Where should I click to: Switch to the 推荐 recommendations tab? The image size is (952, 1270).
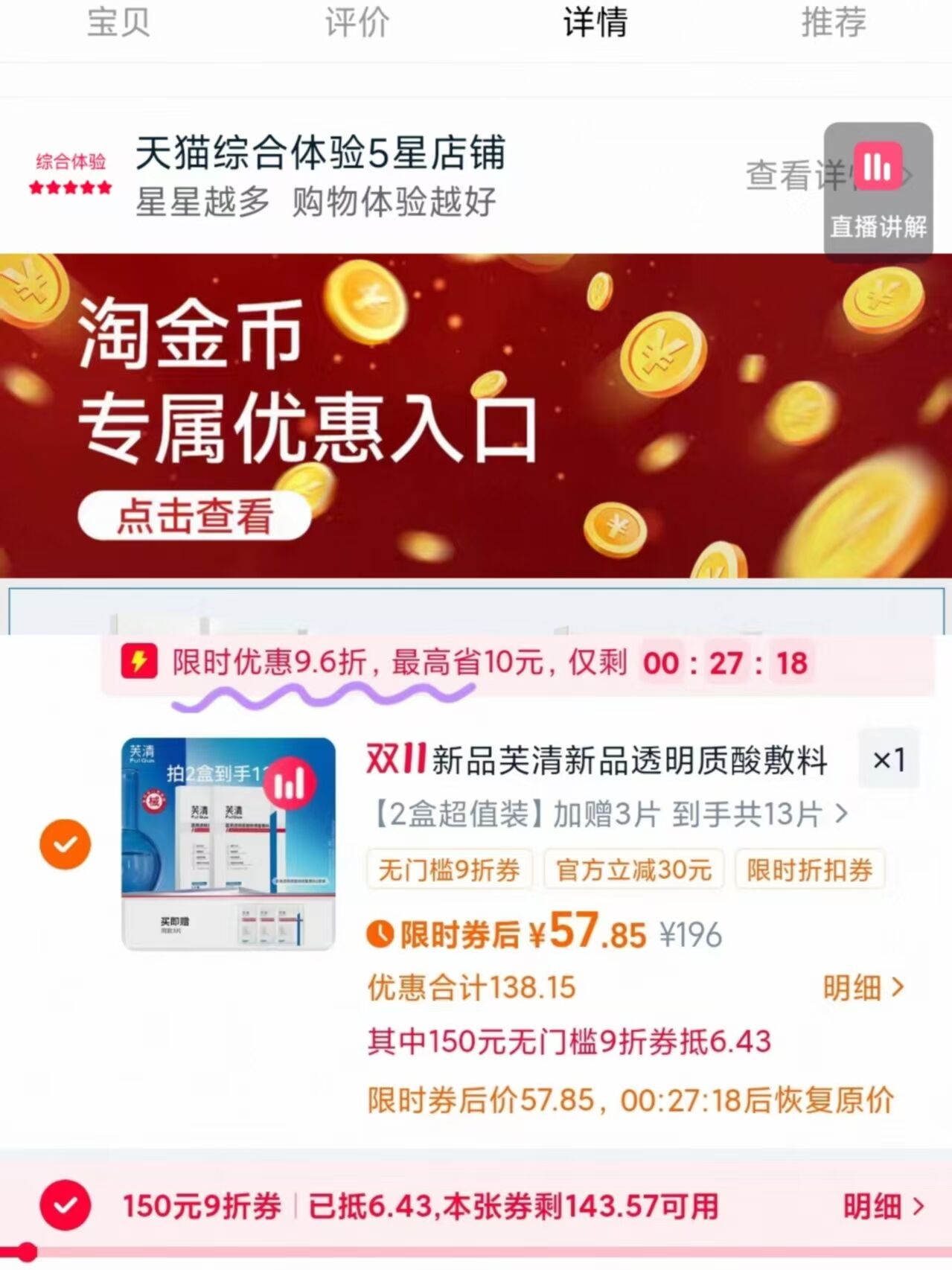click(834, 23)
